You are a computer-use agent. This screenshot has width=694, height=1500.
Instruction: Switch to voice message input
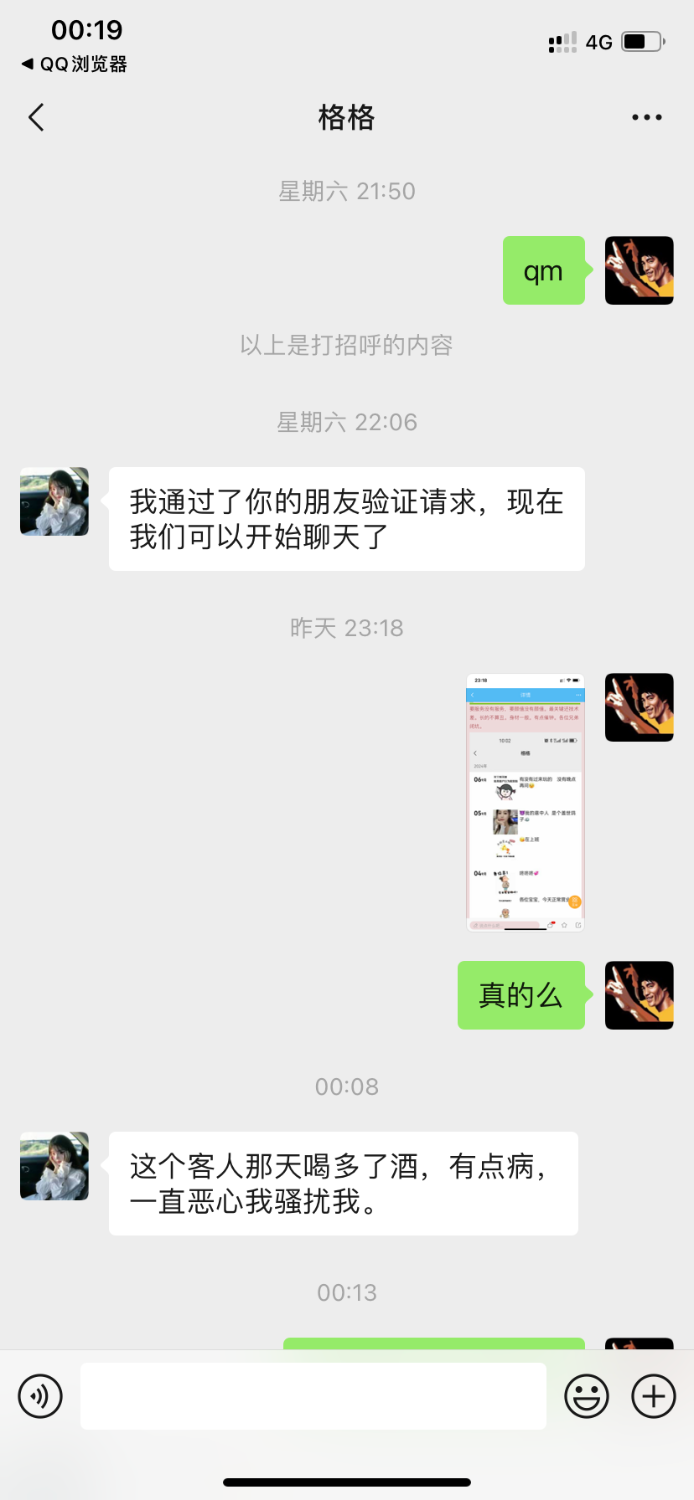pos(40,1396)
